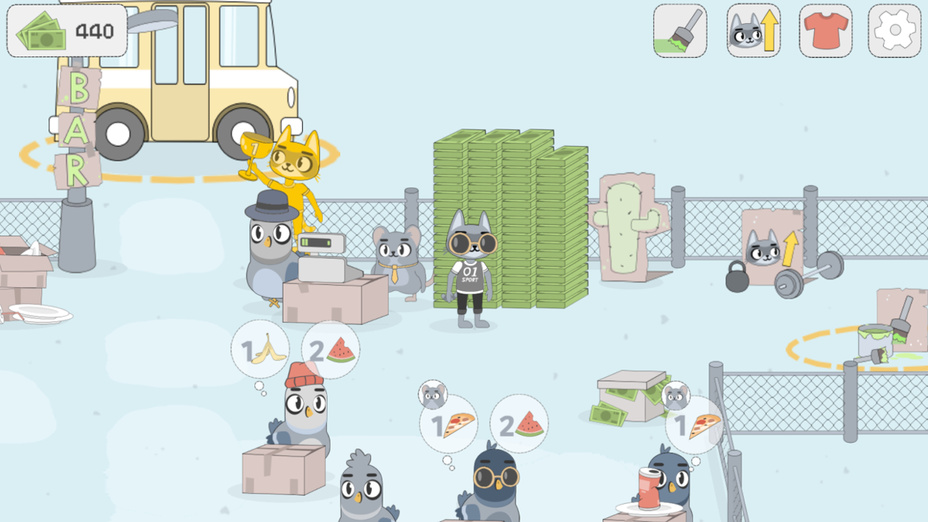Tap the cash balance showing 440
This screenshot has height=522, width=928.
[67, 31]
